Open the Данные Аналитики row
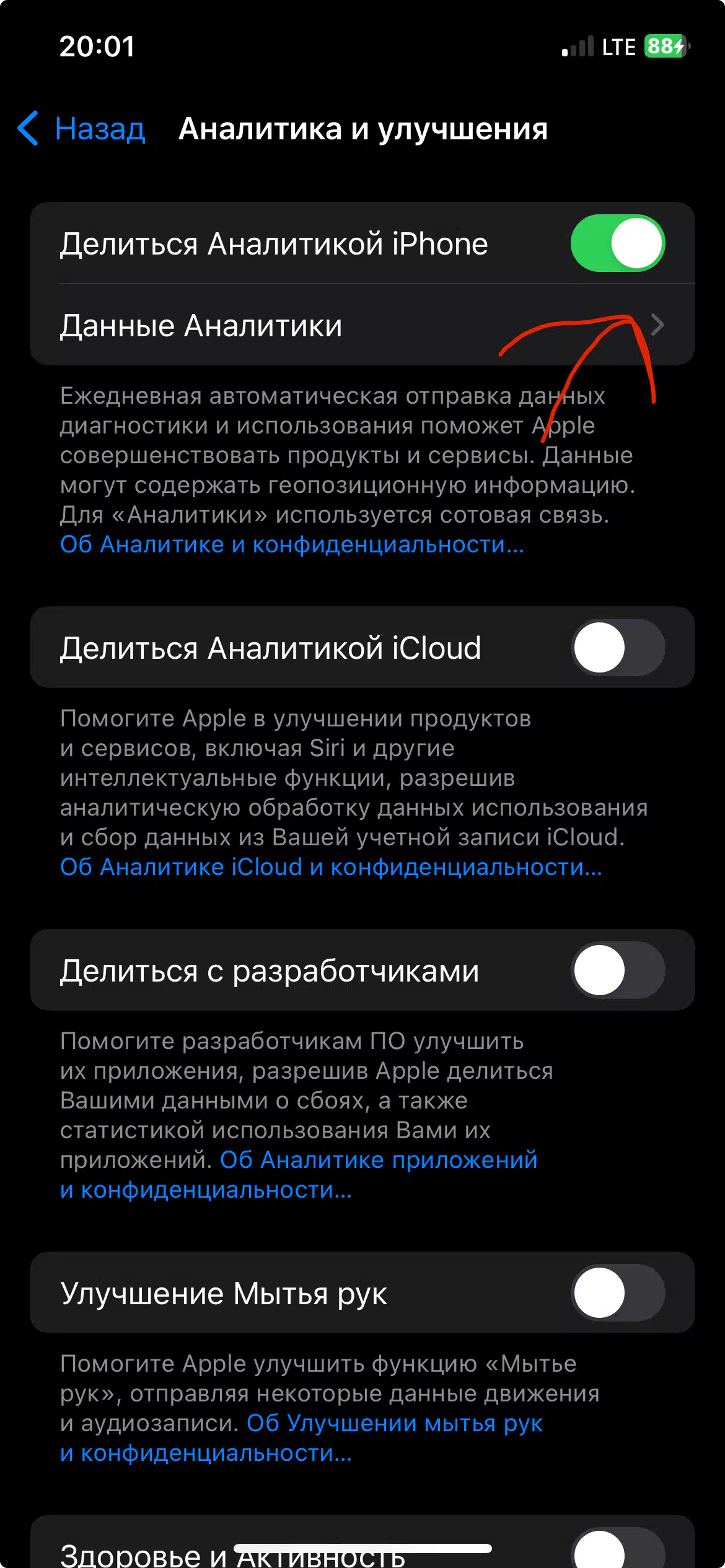This screenshot has height=1568, width=725. (x=362, y=325)
